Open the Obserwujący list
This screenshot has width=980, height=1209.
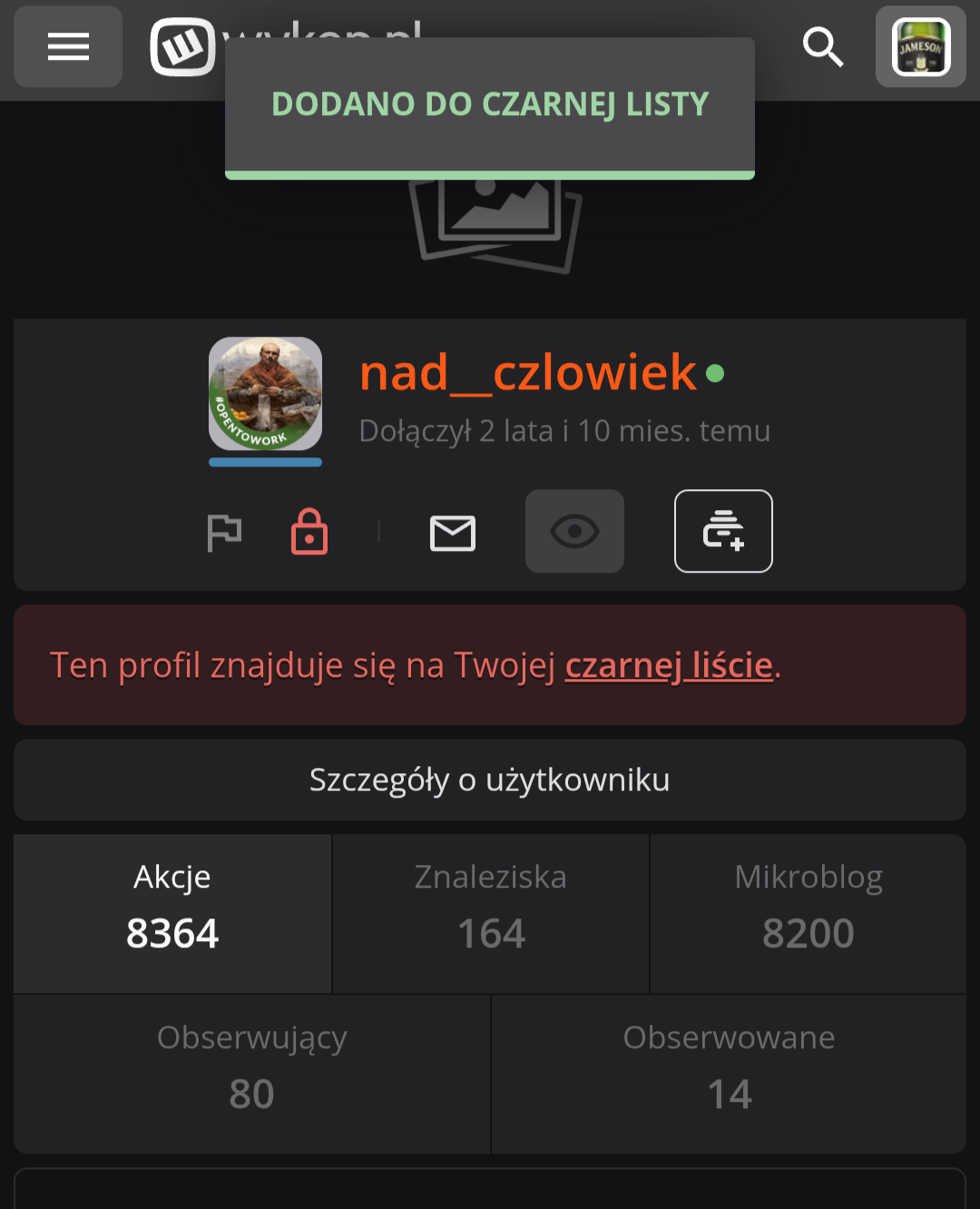pos(252,1074)
